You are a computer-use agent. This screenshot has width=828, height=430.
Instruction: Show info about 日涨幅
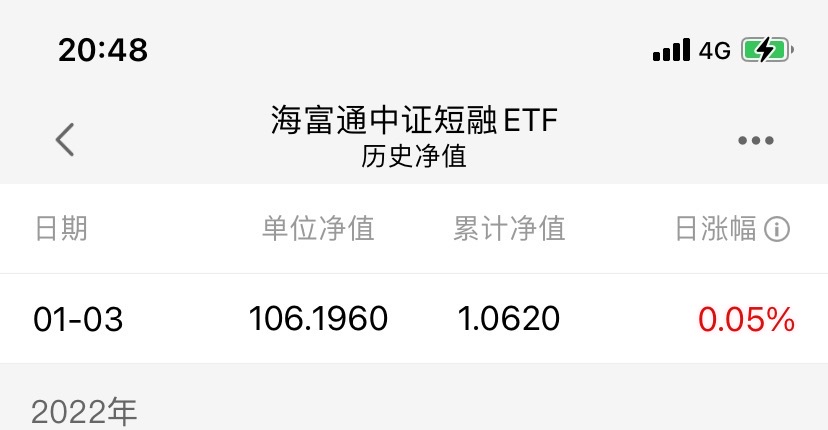[x=777, y=229]
